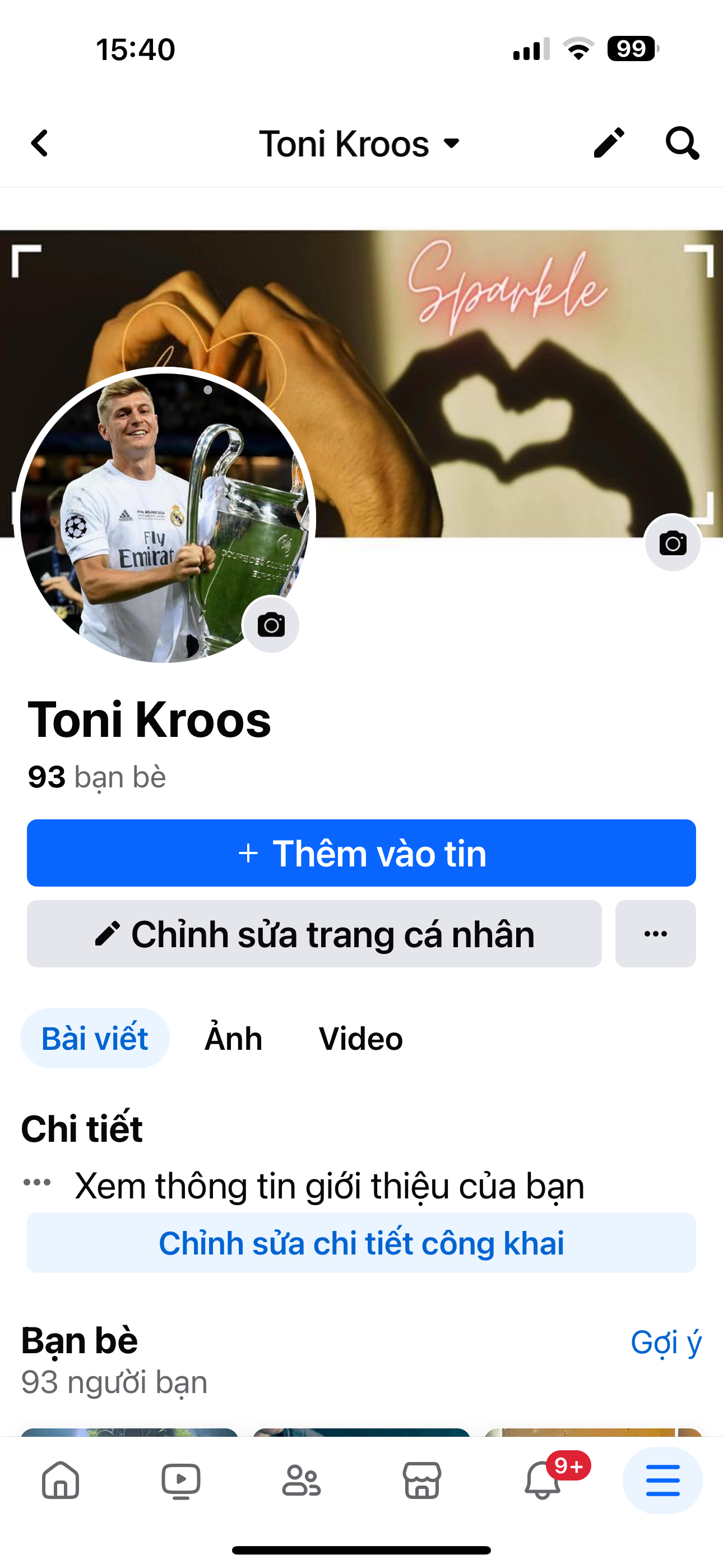Switch to the Ảnh tab

tap(233, 1039)
